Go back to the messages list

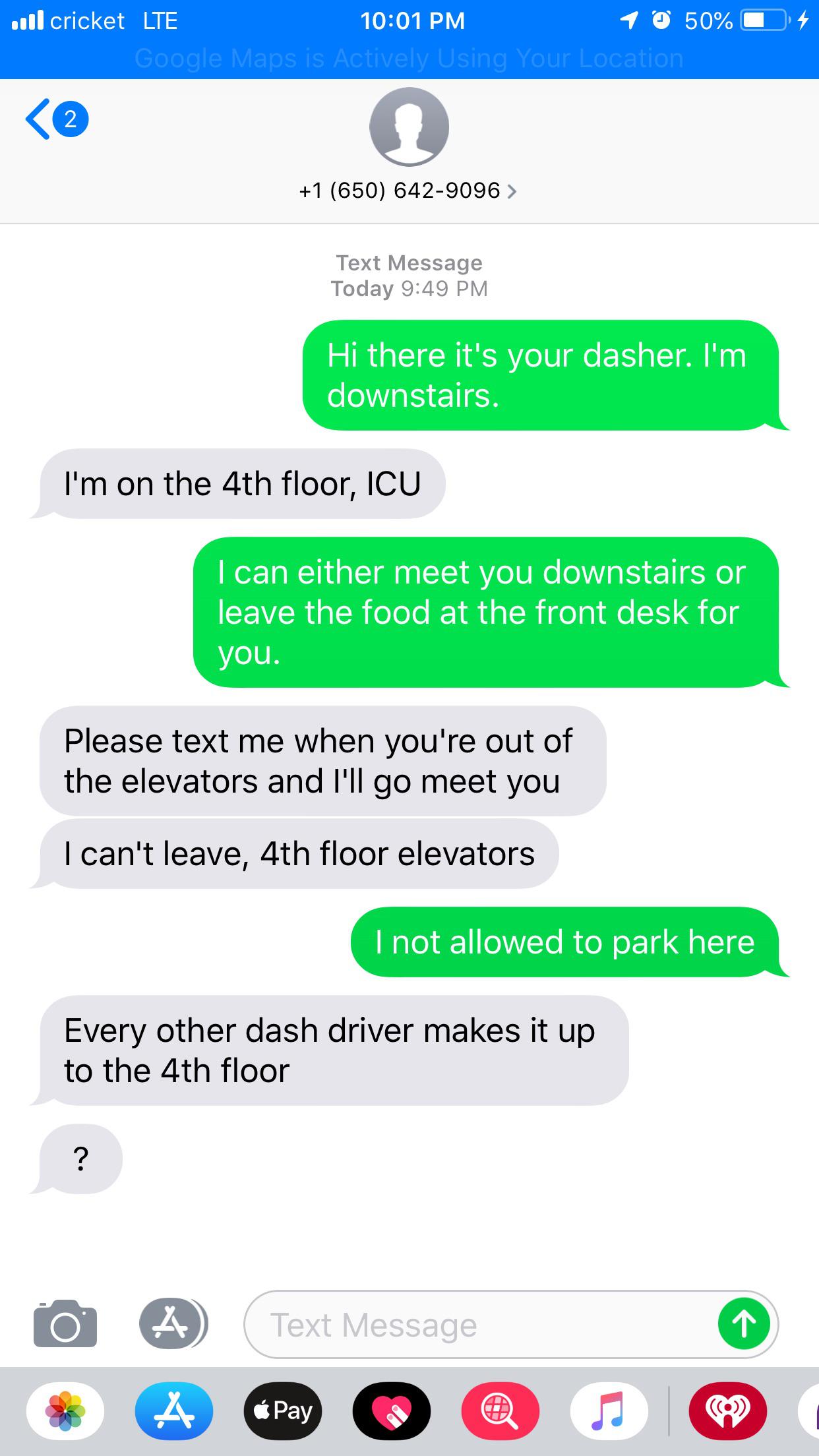coord(56,119)
